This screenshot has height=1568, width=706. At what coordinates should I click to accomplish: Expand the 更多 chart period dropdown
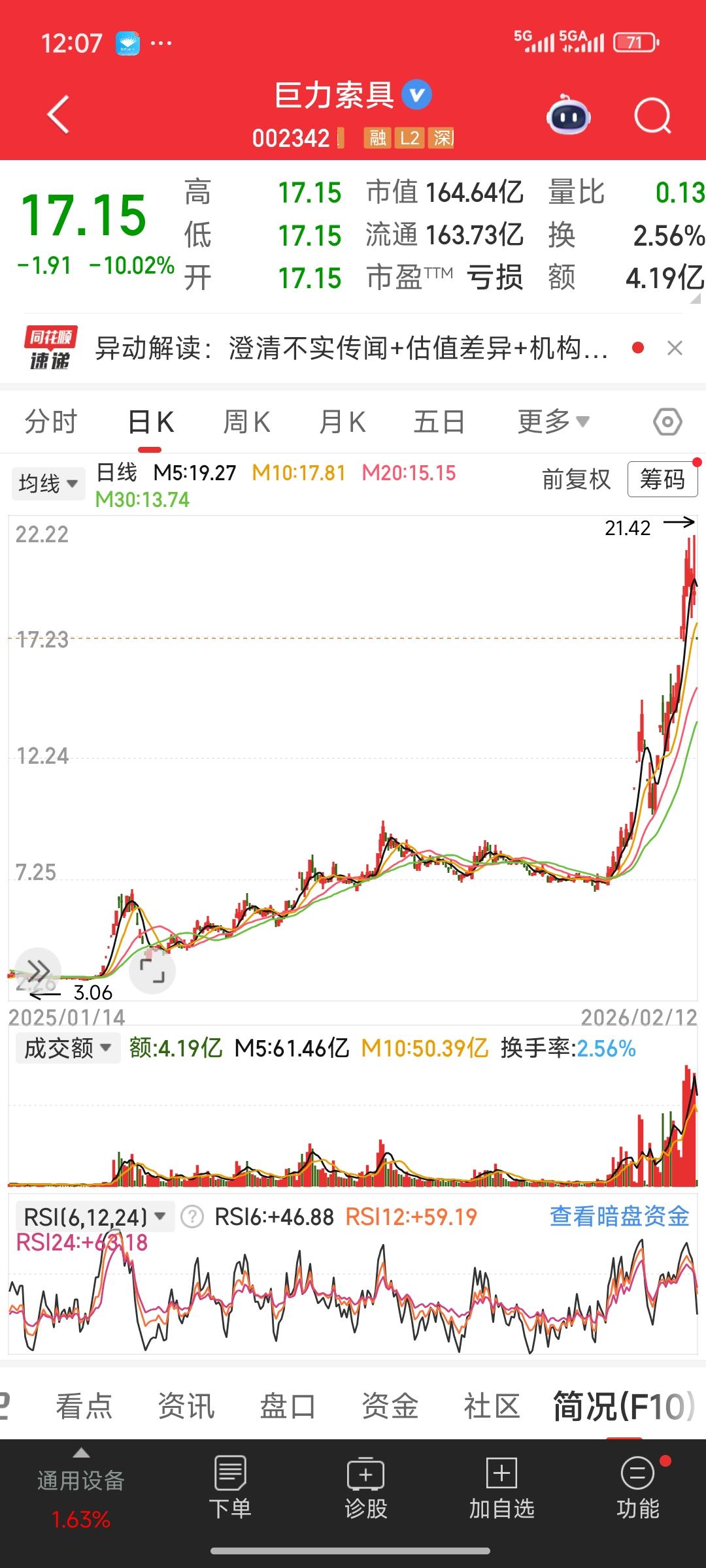tap(554, 421)
